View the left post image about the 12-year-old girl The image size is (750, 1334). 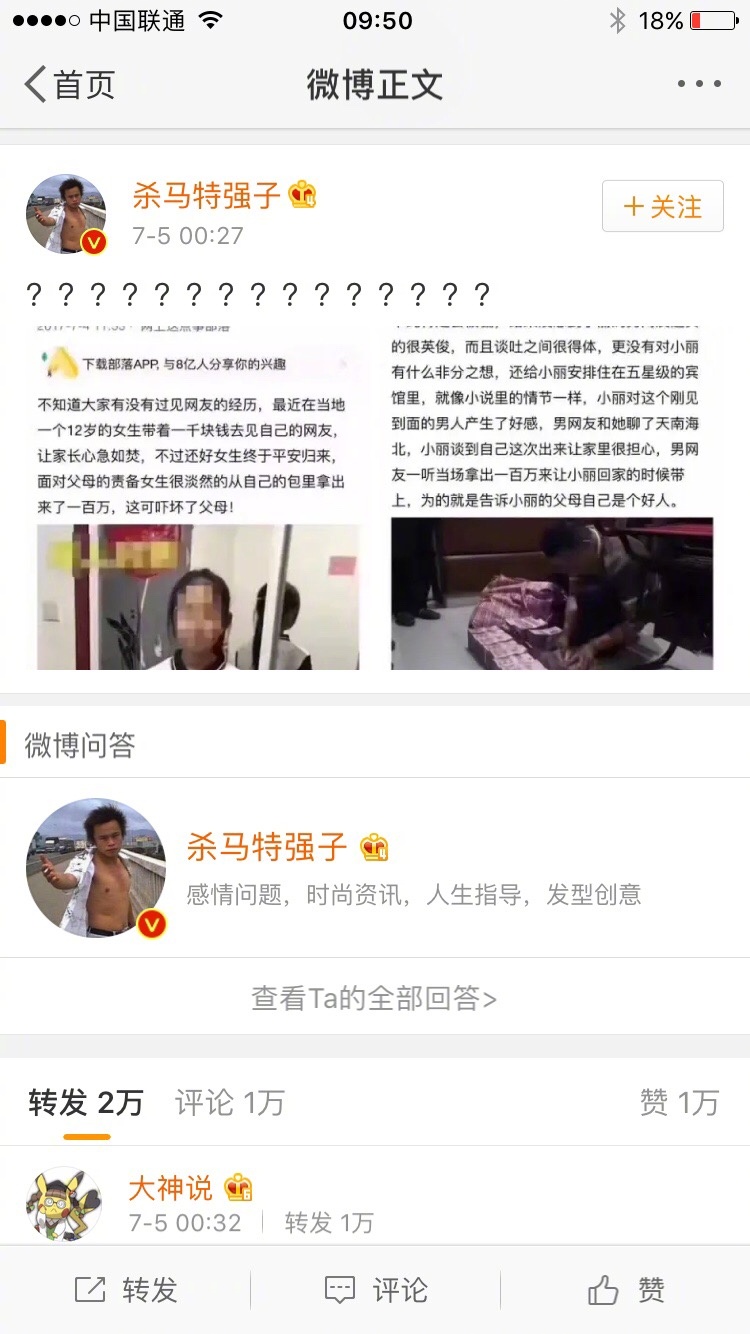(x=198, y=495)
